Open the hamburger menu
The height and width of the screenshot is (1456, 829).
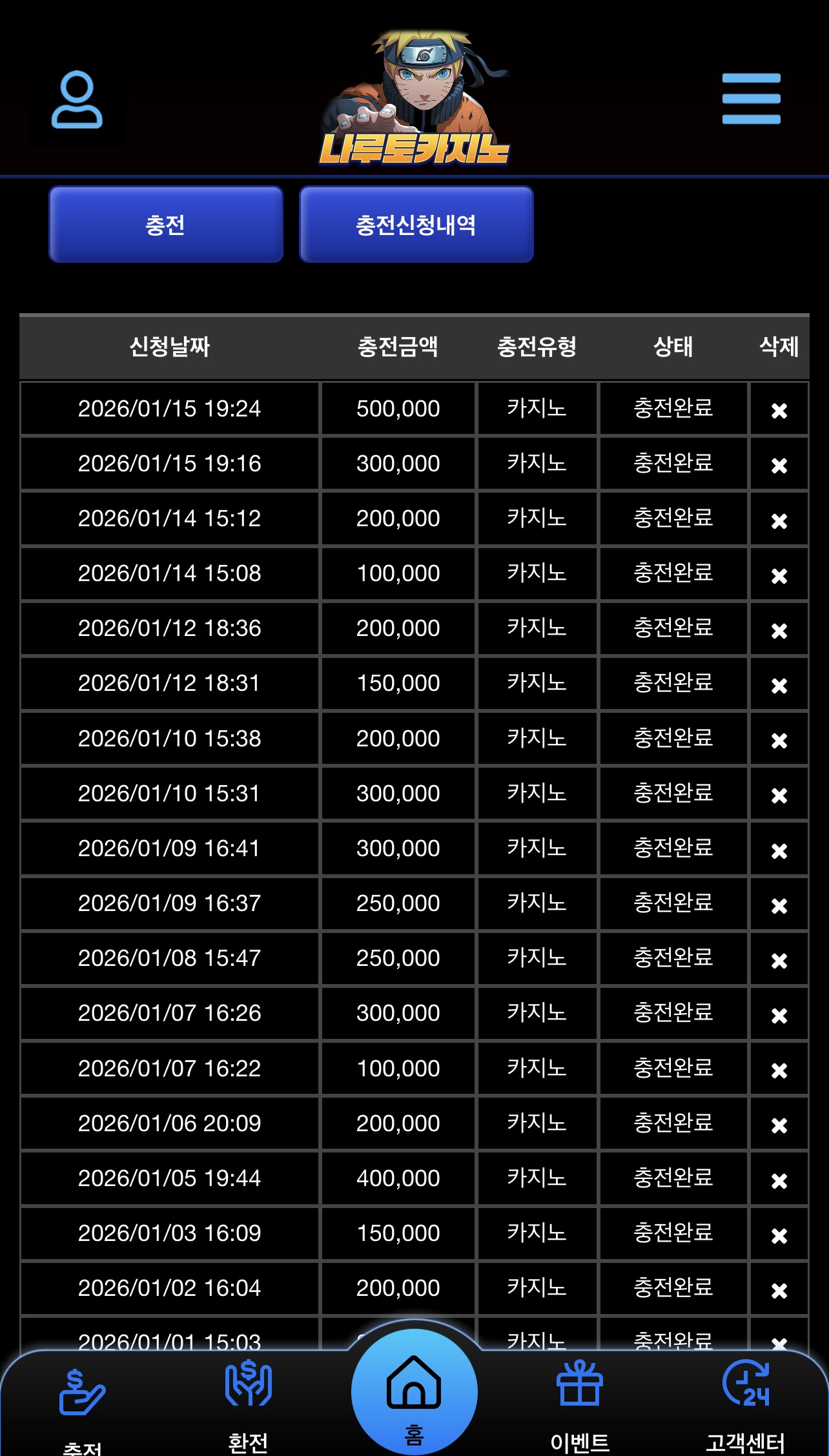point(751,98)
